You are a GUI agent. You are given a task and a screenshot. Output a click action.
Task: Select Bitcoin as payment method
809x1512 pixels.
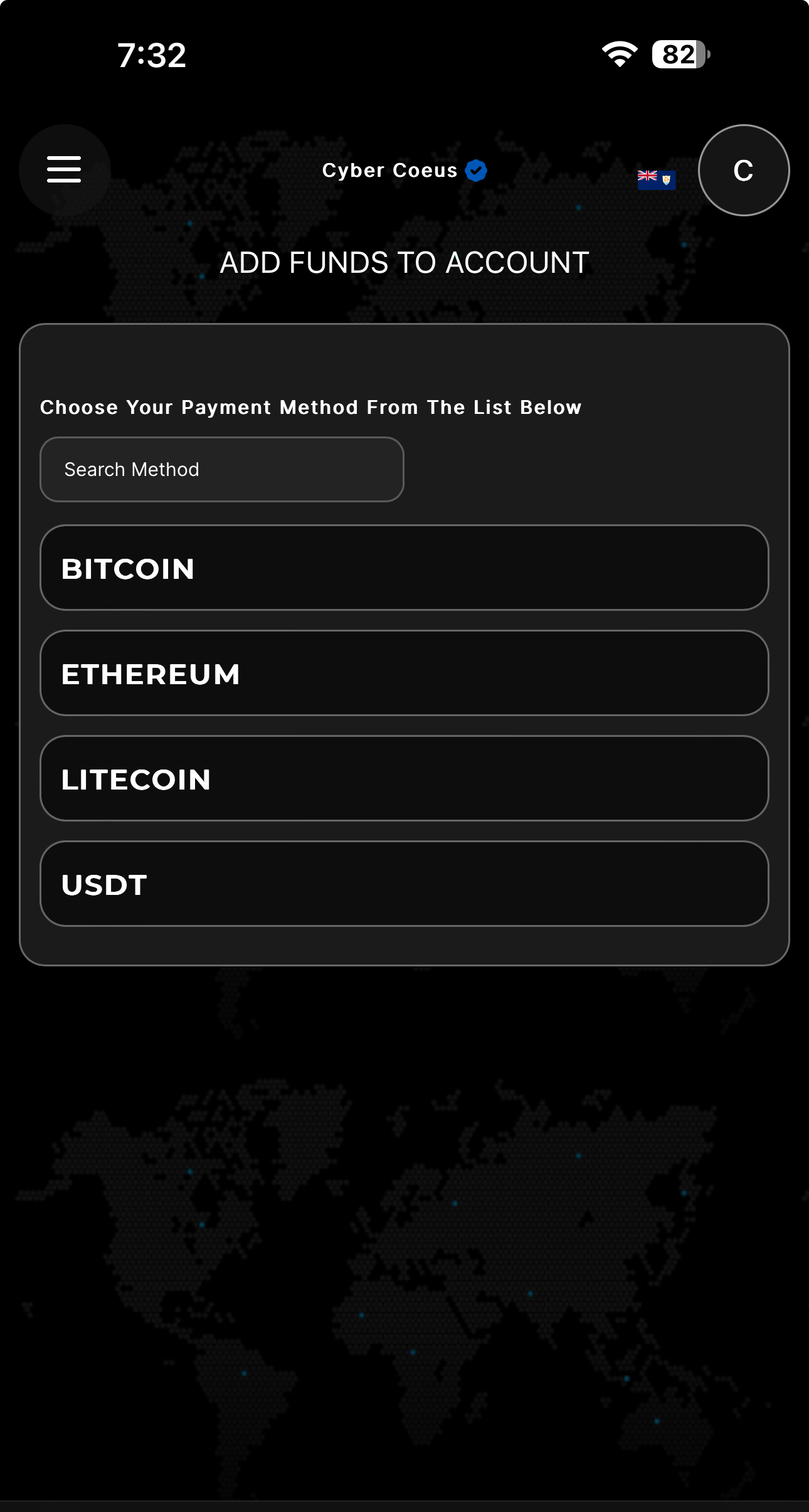404,568
